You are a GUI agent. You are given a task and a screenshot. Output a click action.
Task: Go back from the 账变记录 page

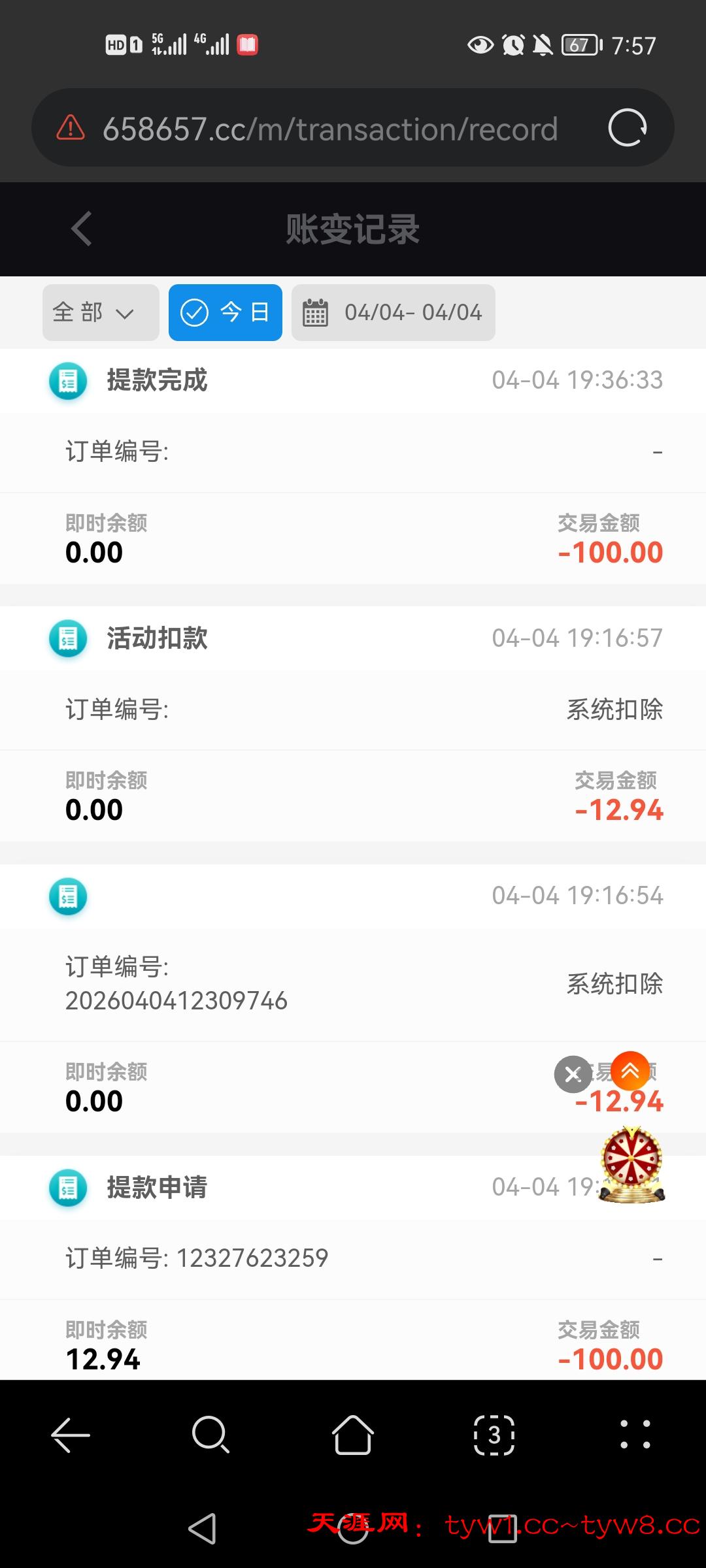[81, 229]
